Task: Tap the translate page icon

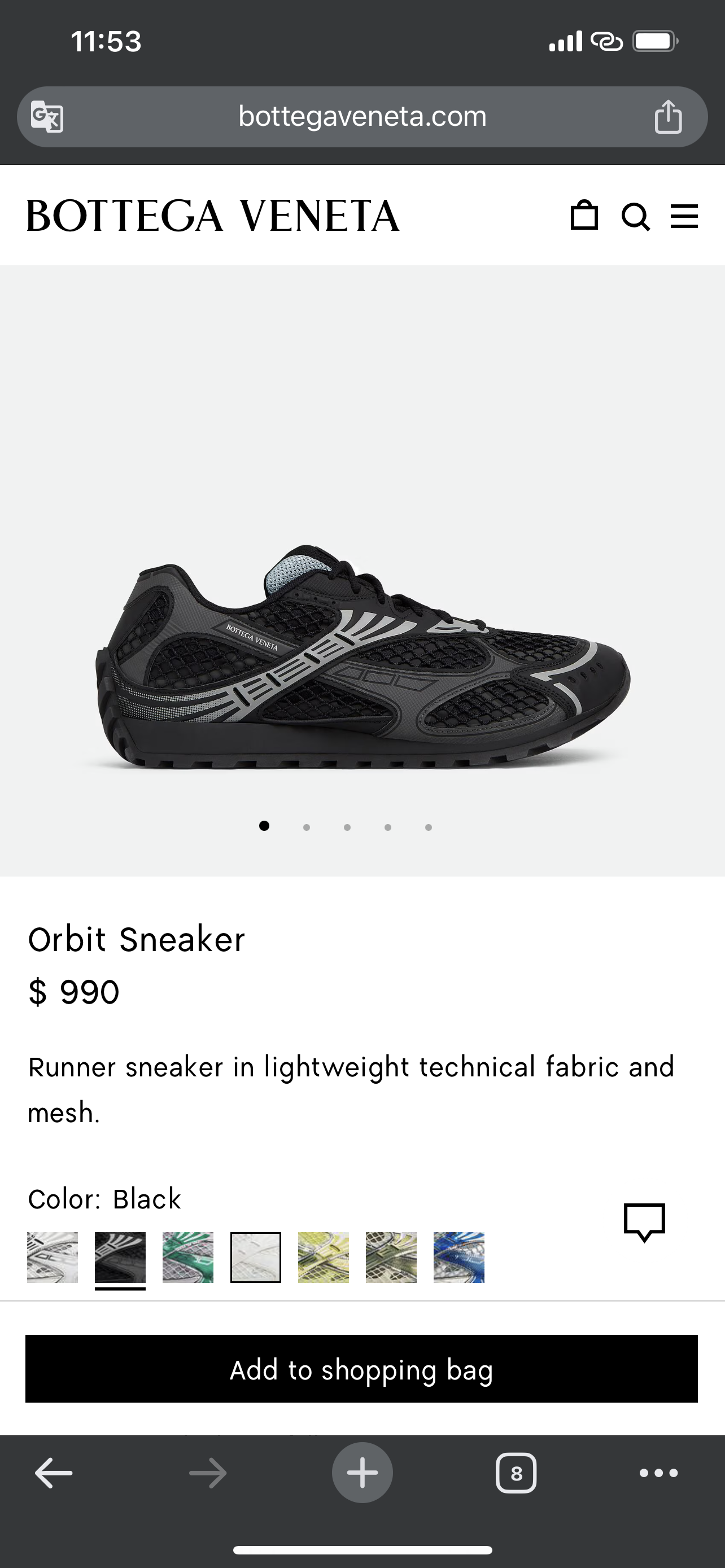Action: 47,116
